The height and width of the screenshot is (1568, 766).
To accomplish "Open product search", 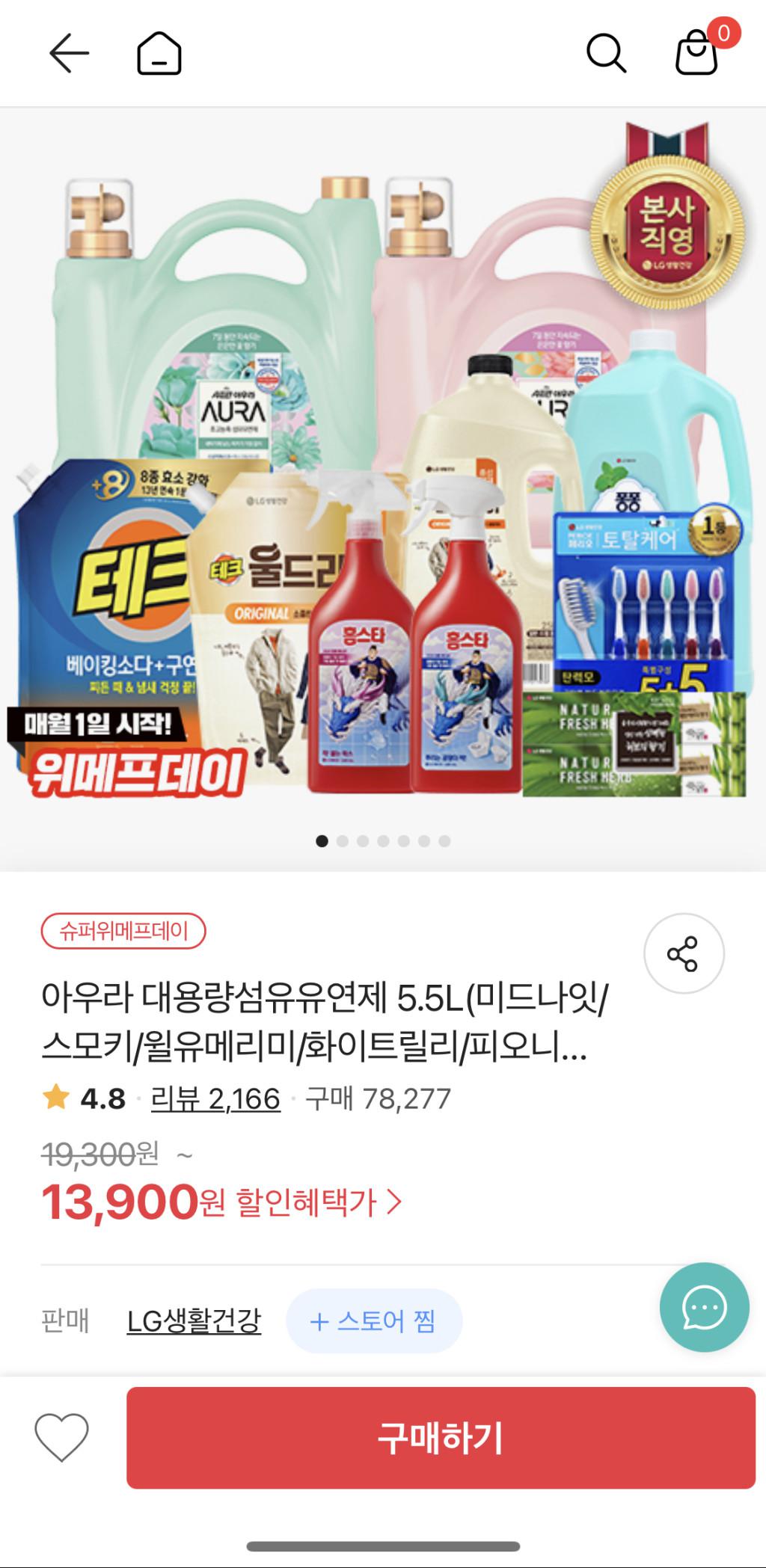I will (x=605, y=53).
